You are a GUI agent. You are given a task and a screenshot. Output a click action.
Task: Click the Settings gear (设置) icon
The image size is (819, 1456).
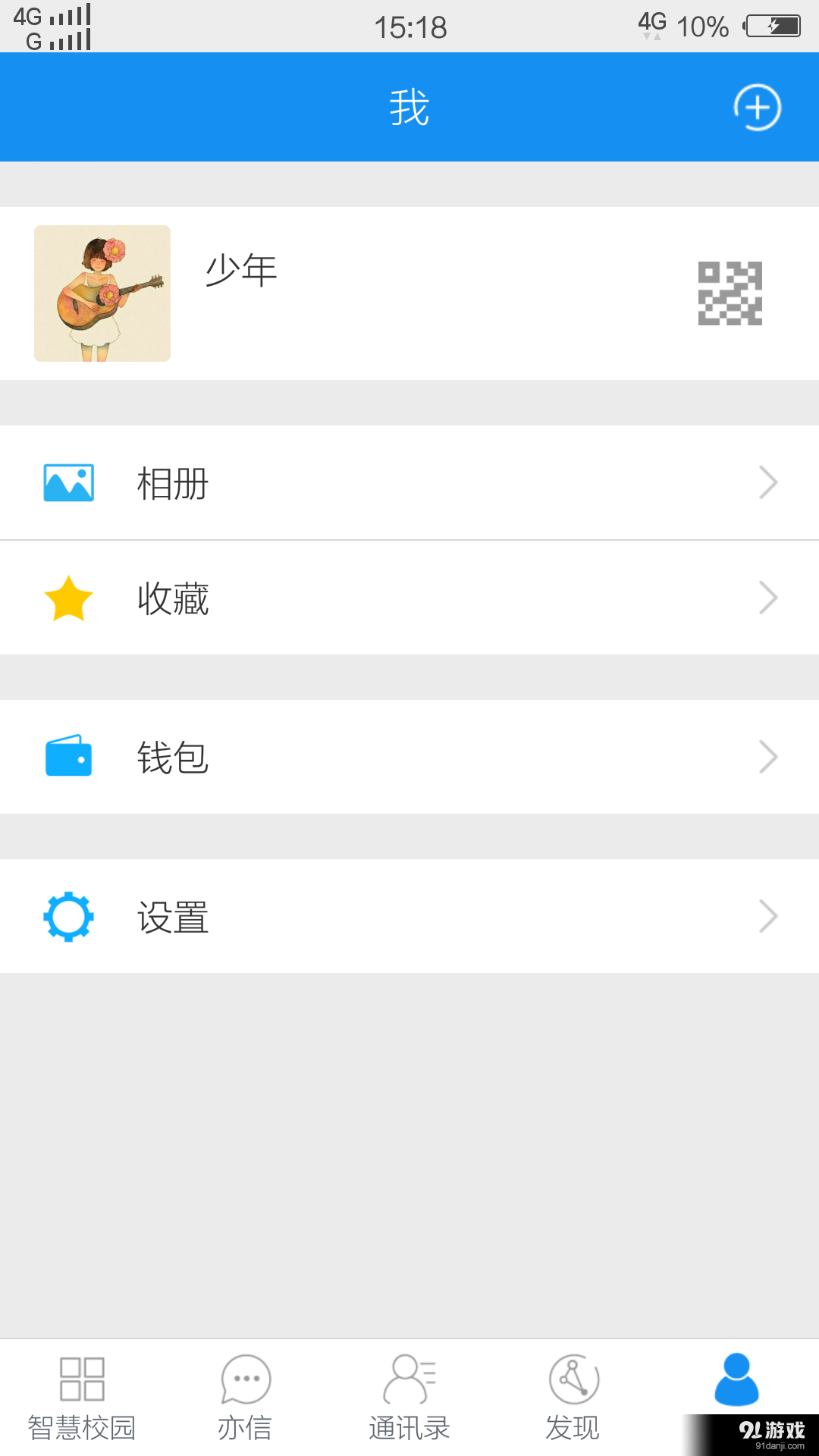(x=69, y=916)
